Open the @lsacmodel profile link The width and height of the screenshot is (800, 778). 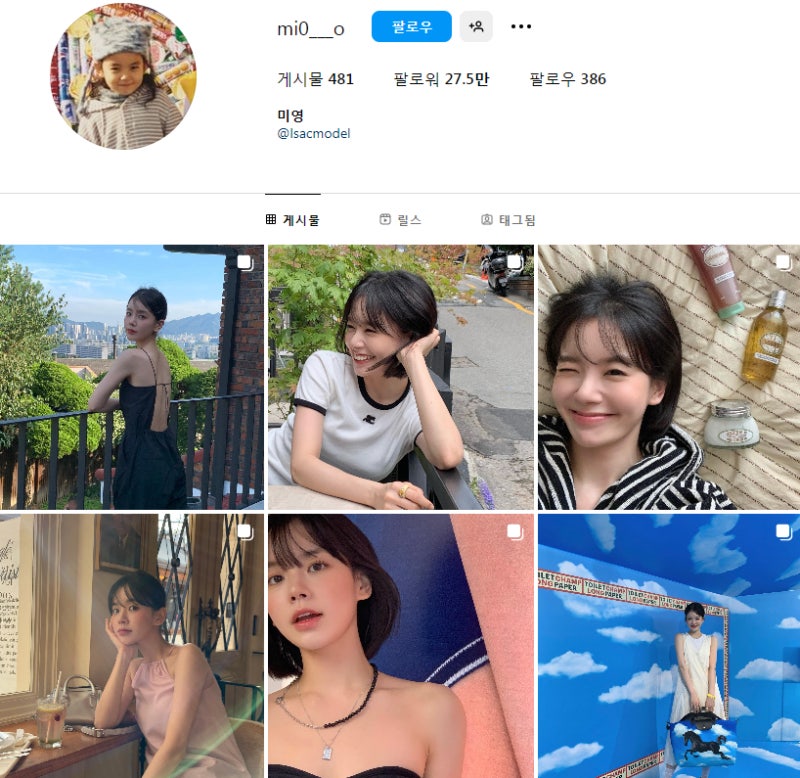(x=314, y=133)
